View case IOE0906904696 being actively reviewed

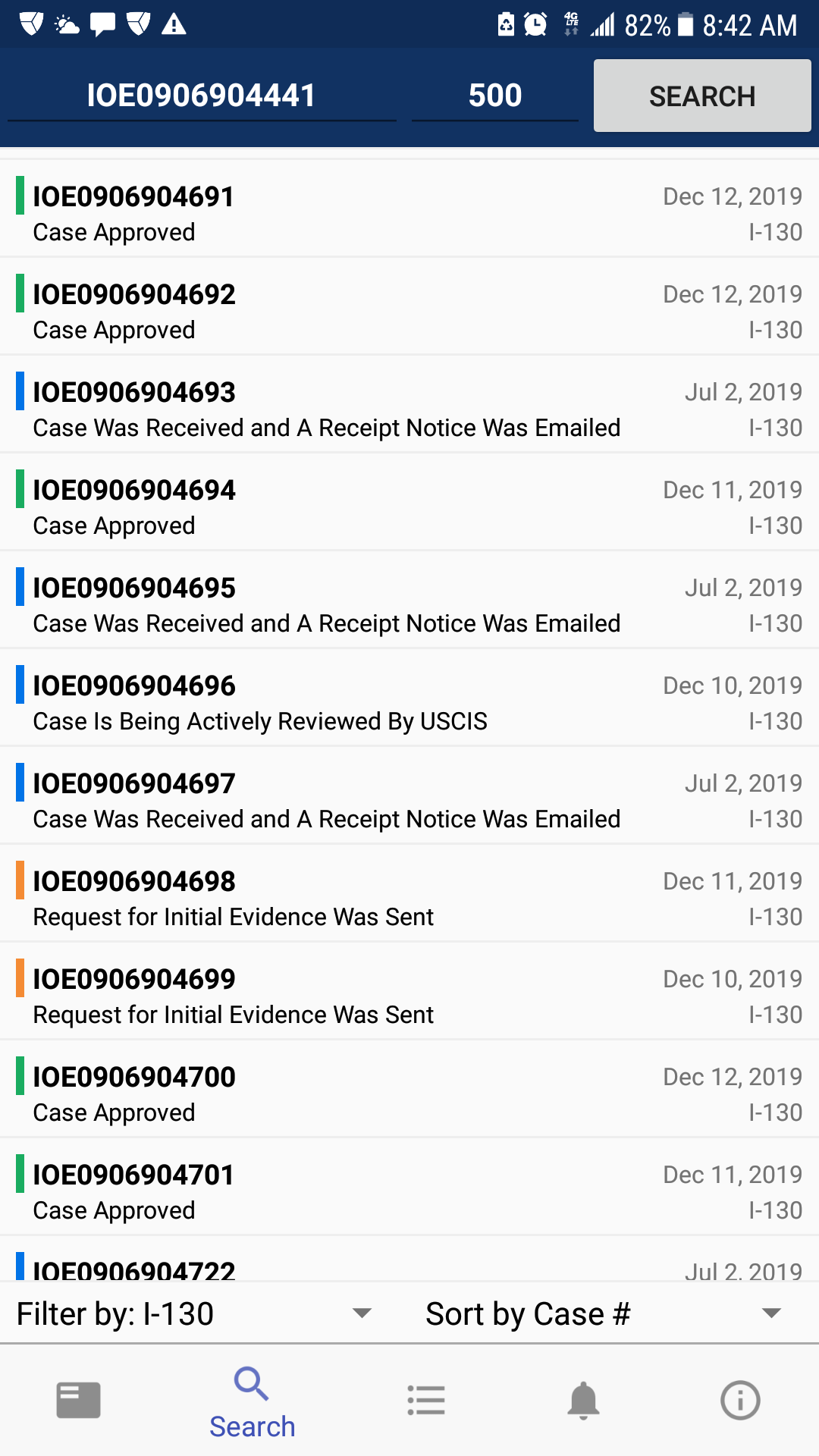(x=409, y=698)
